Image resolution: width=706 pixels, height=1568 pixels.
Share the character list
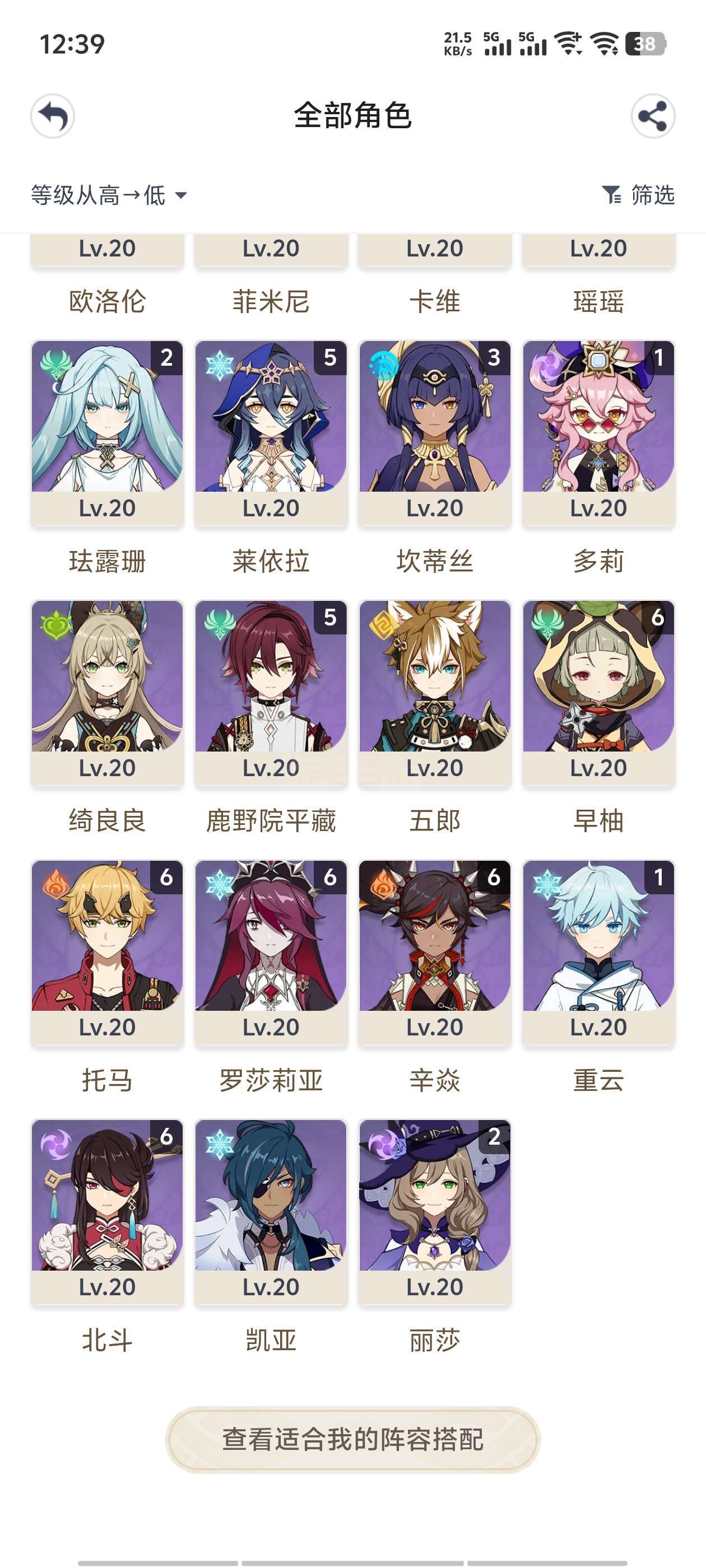pyautogui.click(x=653, y=116)
